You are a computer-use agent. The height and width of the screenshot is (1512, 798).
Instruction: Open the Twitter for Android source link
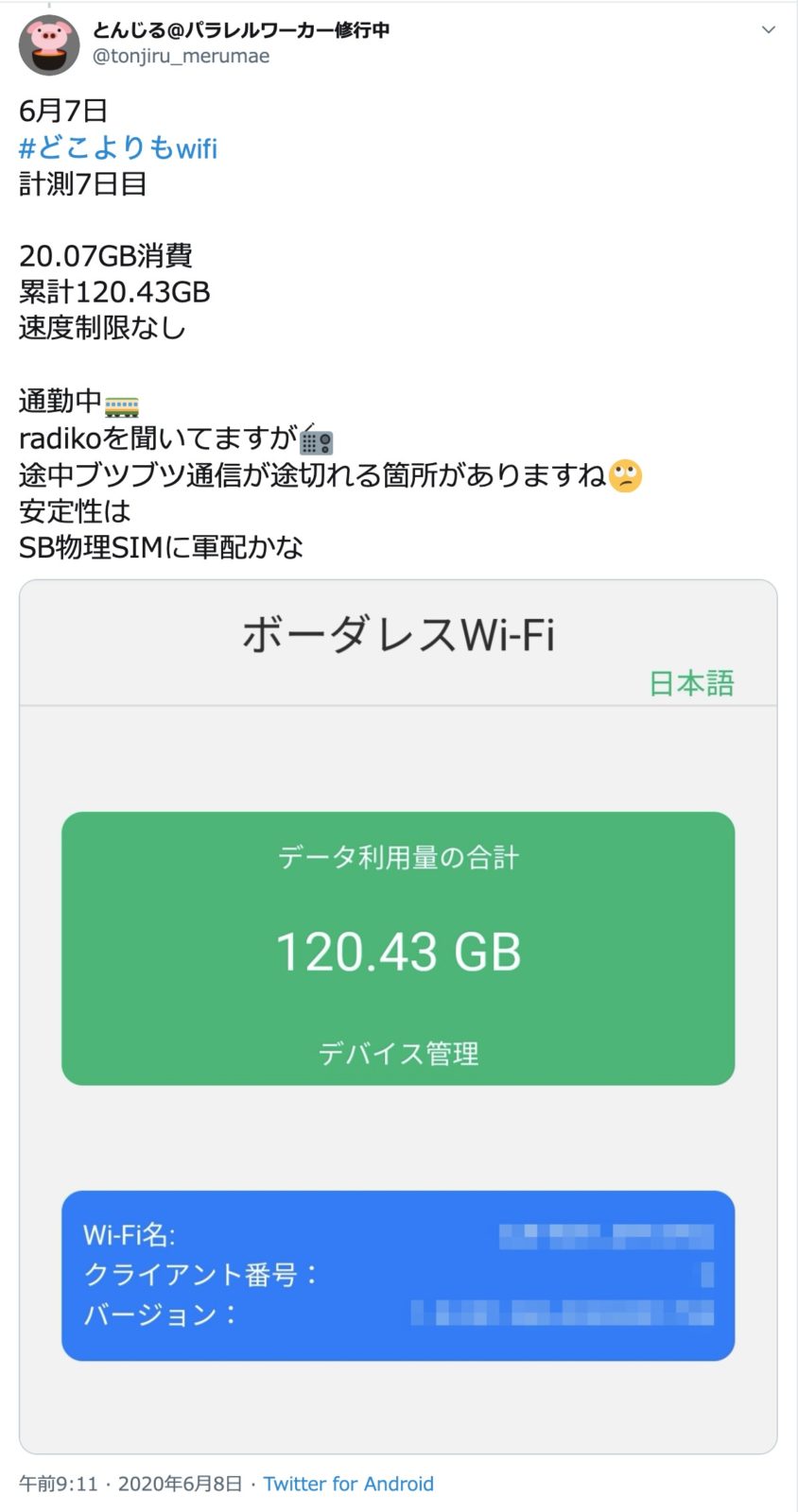348,1484
